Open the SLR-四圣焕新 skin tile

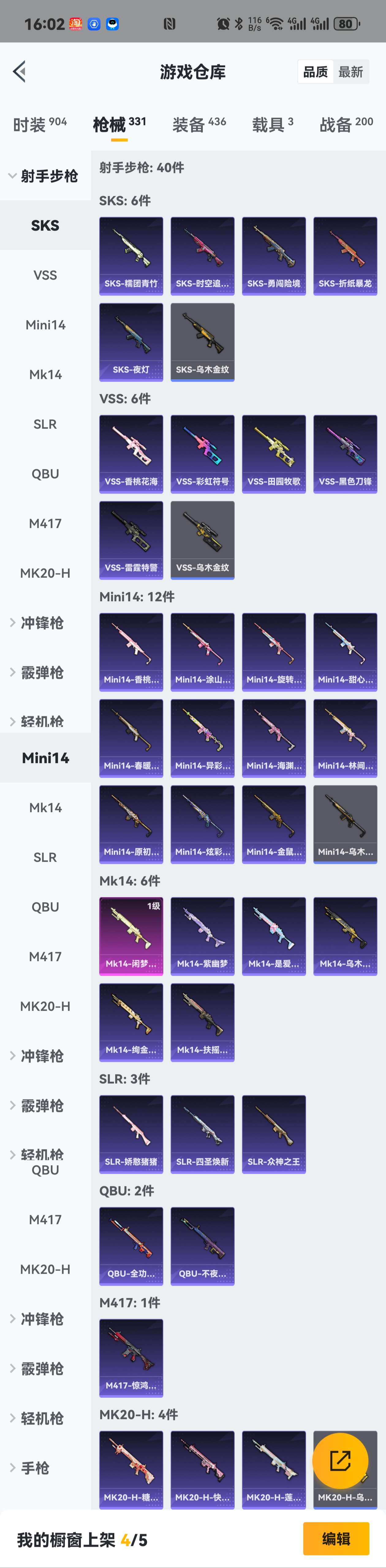coord(202,1134)
